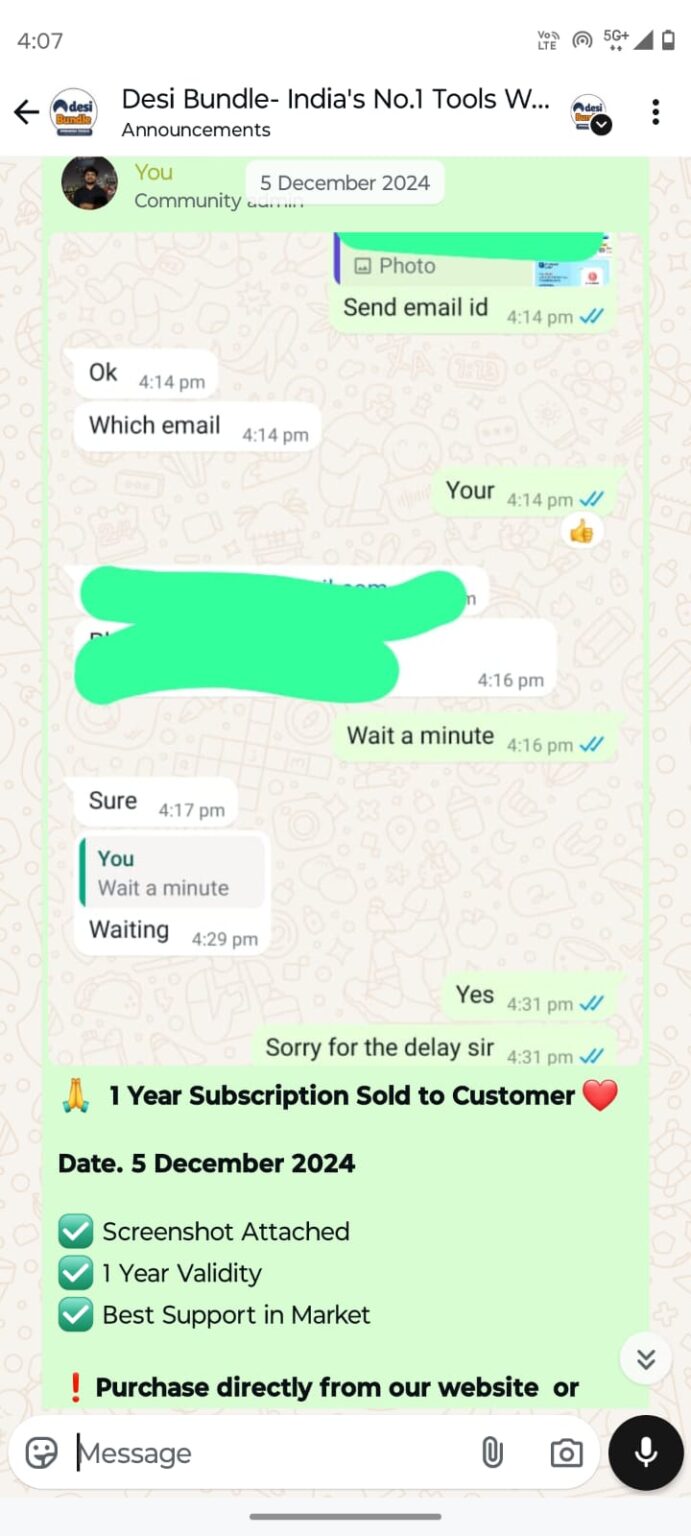Image resolution: width=691 pixels, height=1536 pixels.
Task: Open Desi Bundle announcements group info
Action: (335, 112)
